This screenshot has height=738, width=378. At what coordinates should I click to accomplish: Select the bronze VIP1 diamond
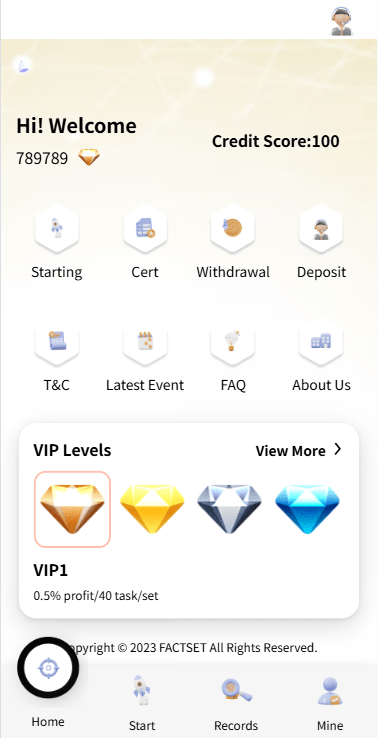pyautogui.click(x=72, y=509)
